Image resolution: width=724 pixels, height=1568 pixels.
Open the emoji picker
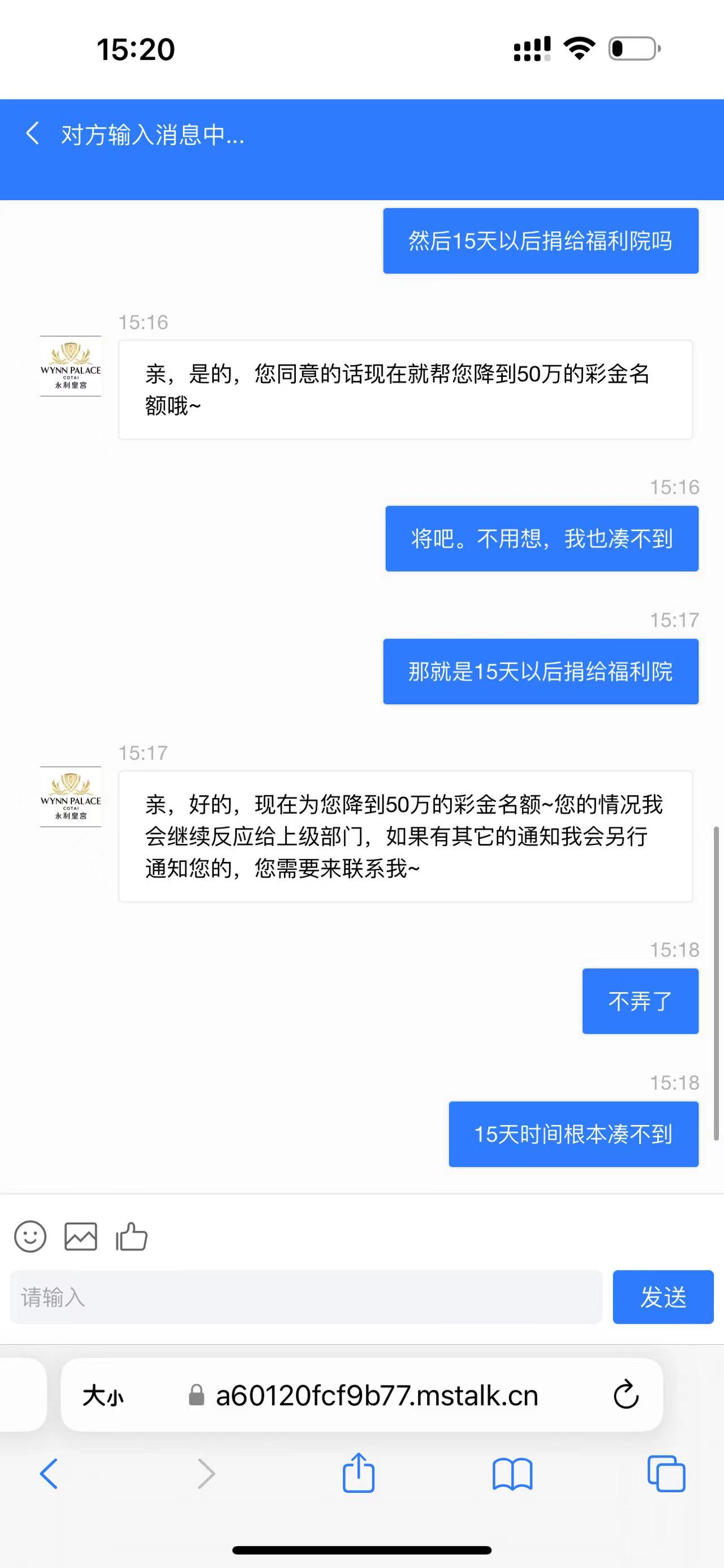[31, 1236]
